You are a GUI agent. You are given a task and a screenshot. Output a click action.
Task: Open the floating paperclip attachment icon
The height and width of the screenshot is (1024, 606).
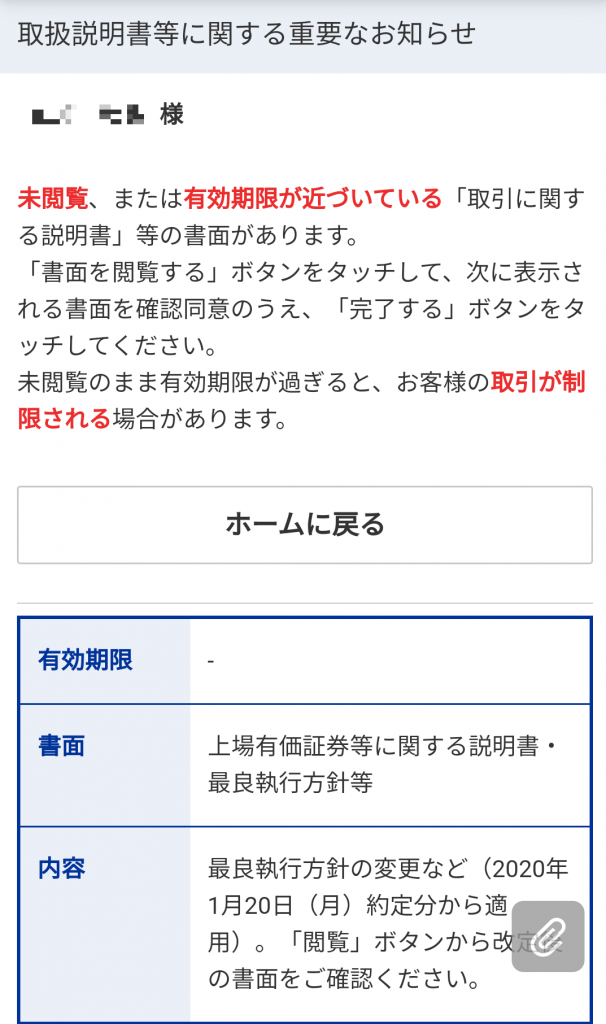(547, 936)
